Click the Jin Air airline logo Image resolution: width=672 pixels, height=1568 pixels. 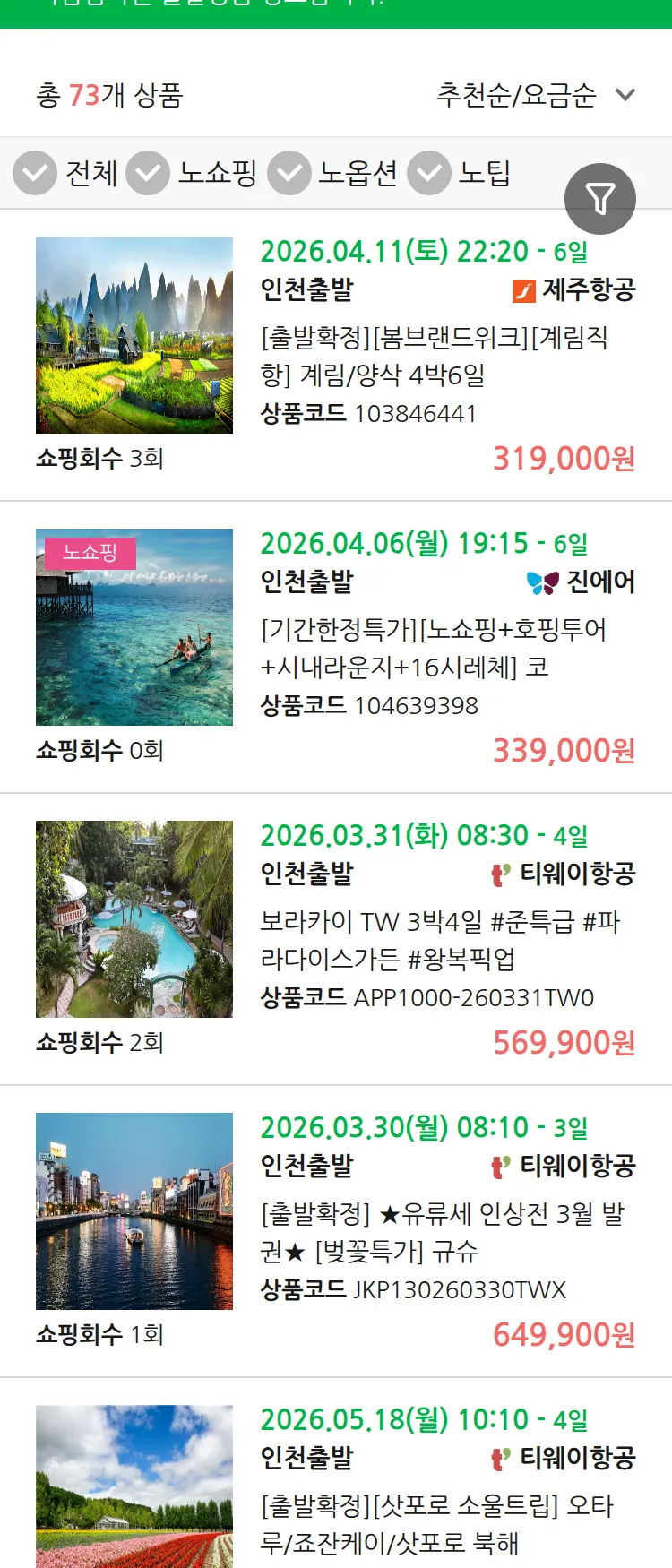[x=541, y=581]
